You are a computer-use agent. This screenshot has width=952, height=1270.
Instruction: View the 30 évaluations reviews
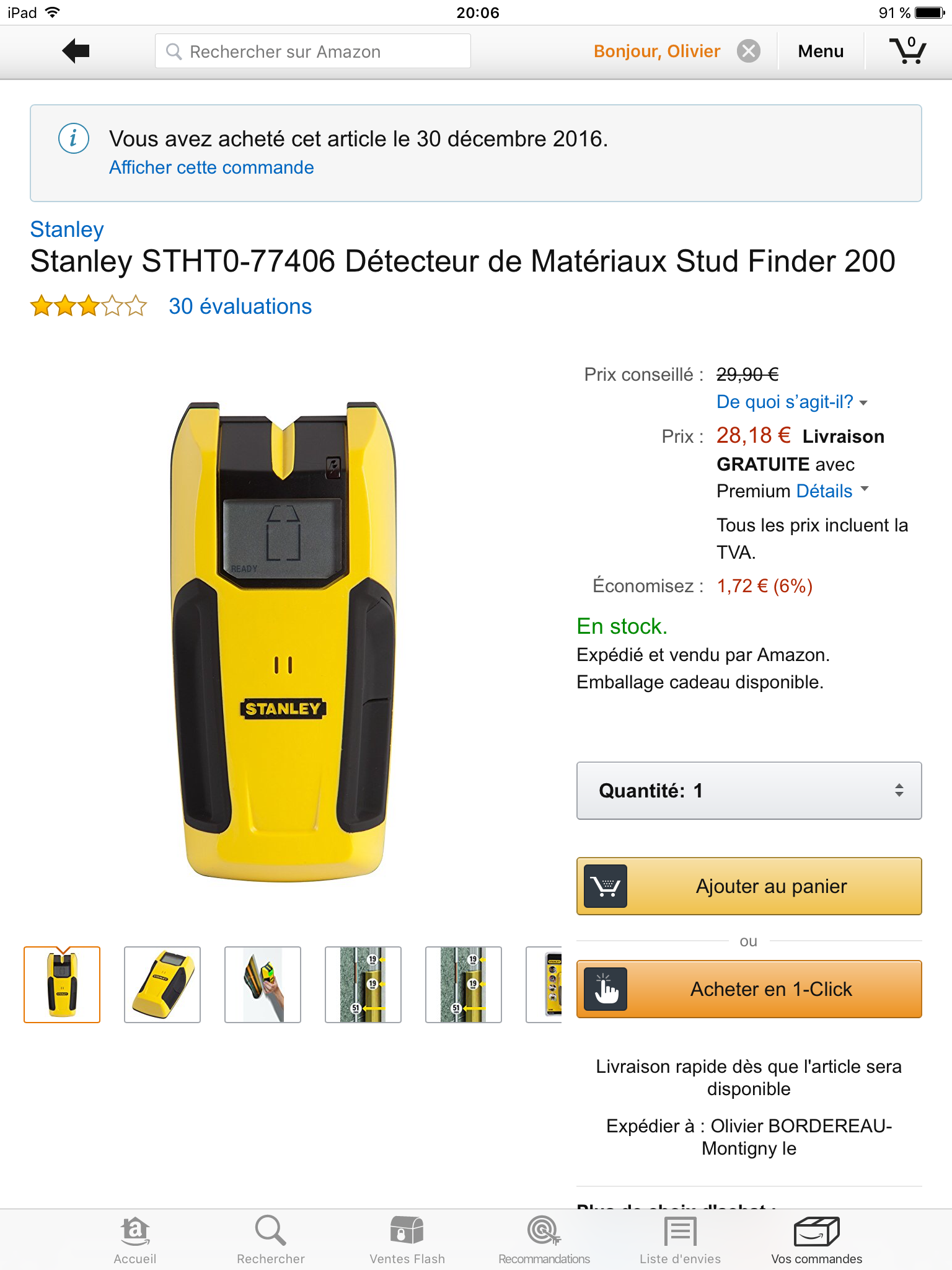coord(240,306)
